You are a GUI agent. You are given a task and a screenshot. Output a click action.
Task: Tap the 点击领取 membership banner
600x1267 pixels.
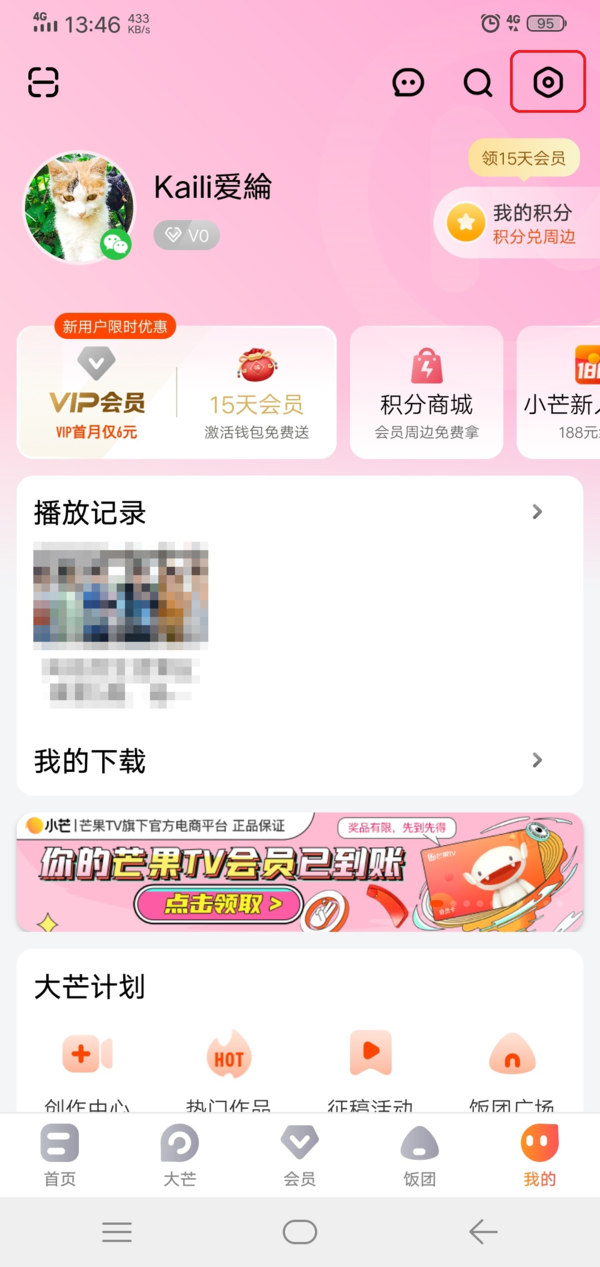[219, 905]
